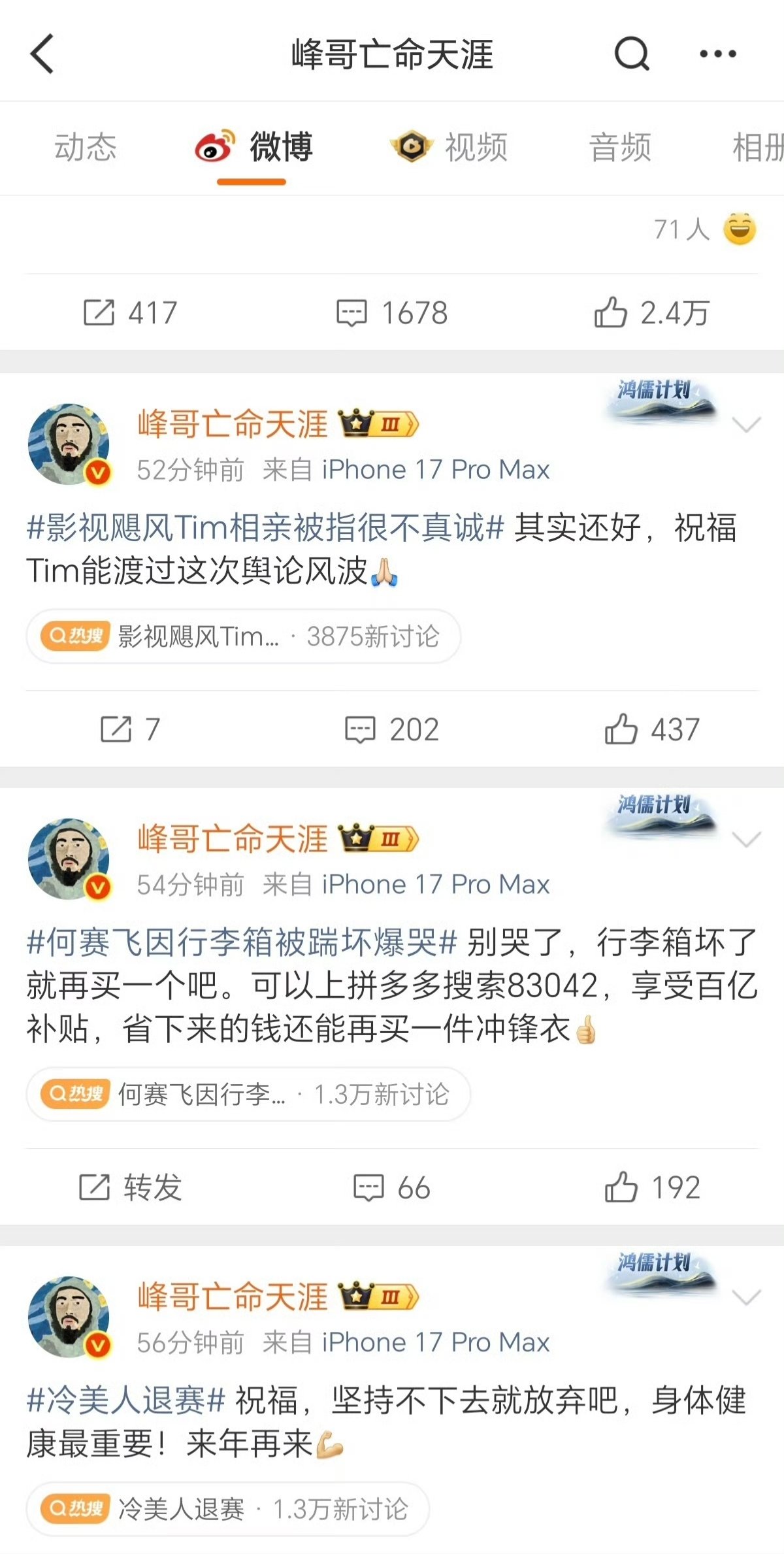Image resolution: width=784 pixels, height=1554 pixels.
Task: Switch to the 音频 tab
Action: 619,147
